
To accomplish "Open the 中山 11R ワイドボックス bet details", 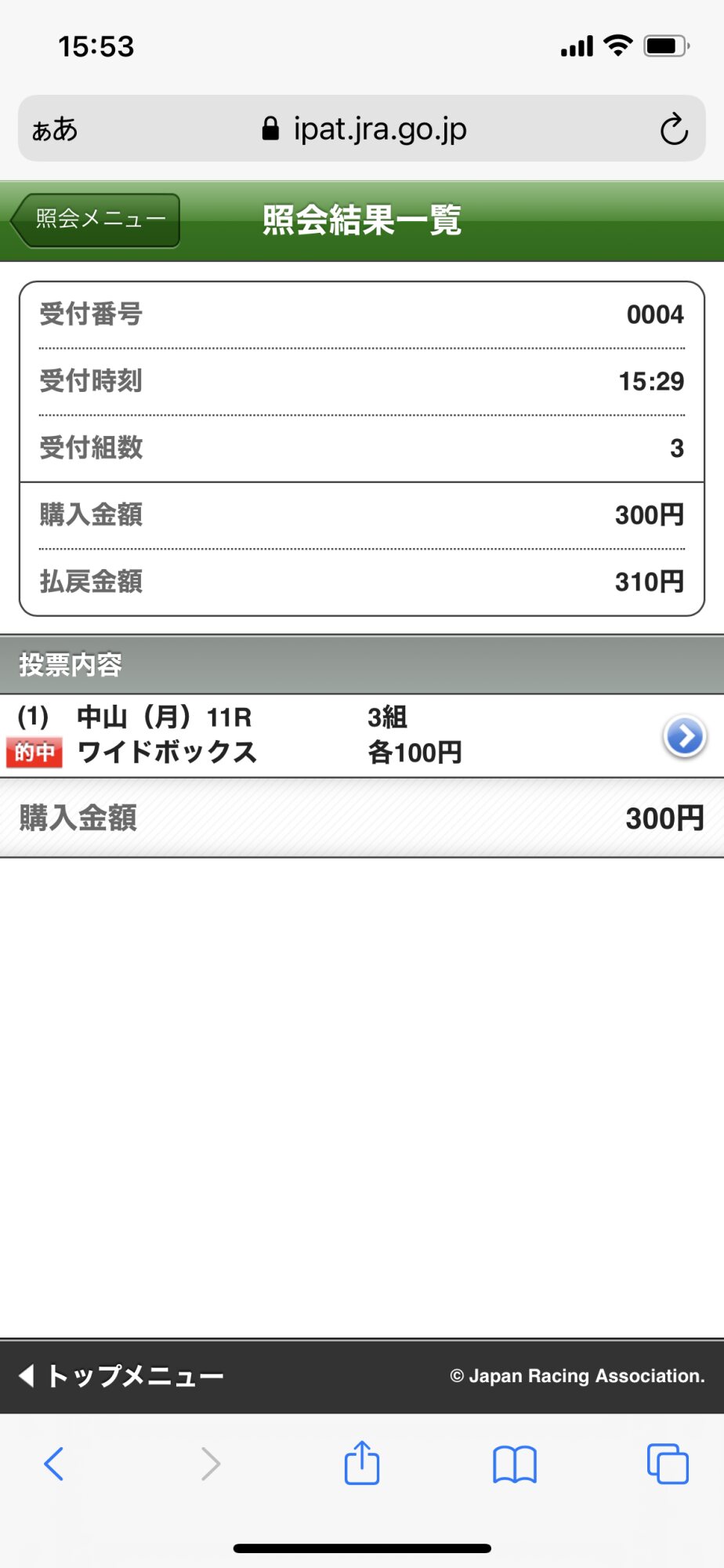I will tap(362, 735).
